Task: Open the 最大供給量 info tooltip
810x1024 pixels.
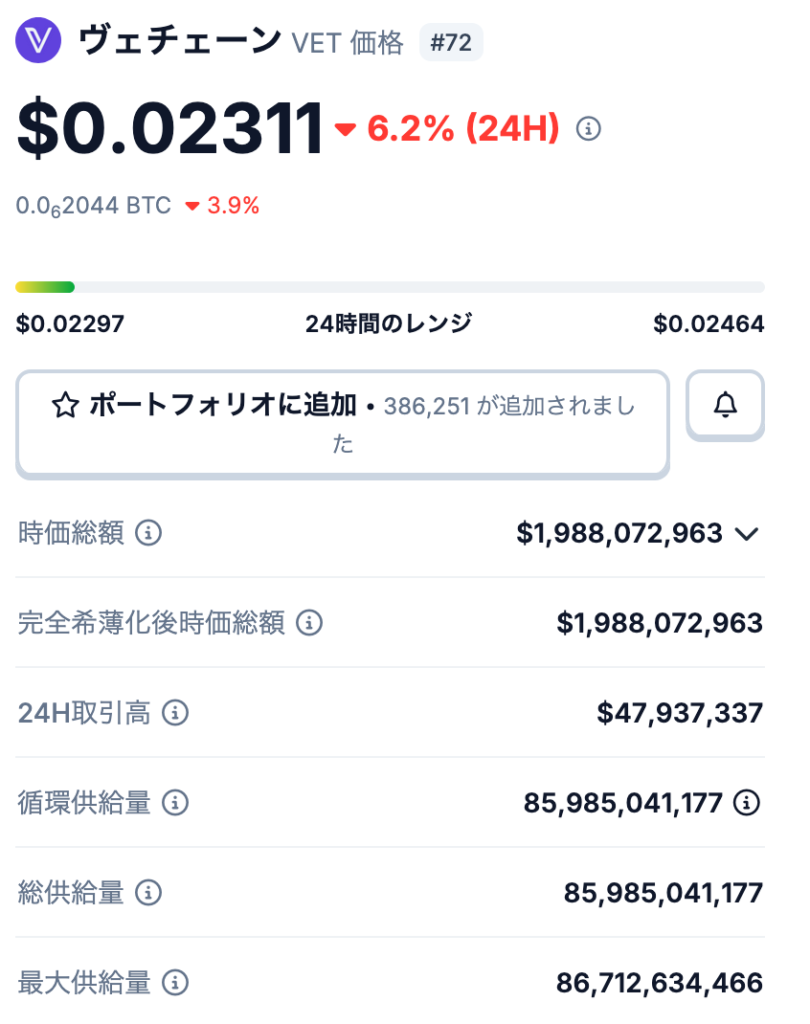Action: click(175, 982)
